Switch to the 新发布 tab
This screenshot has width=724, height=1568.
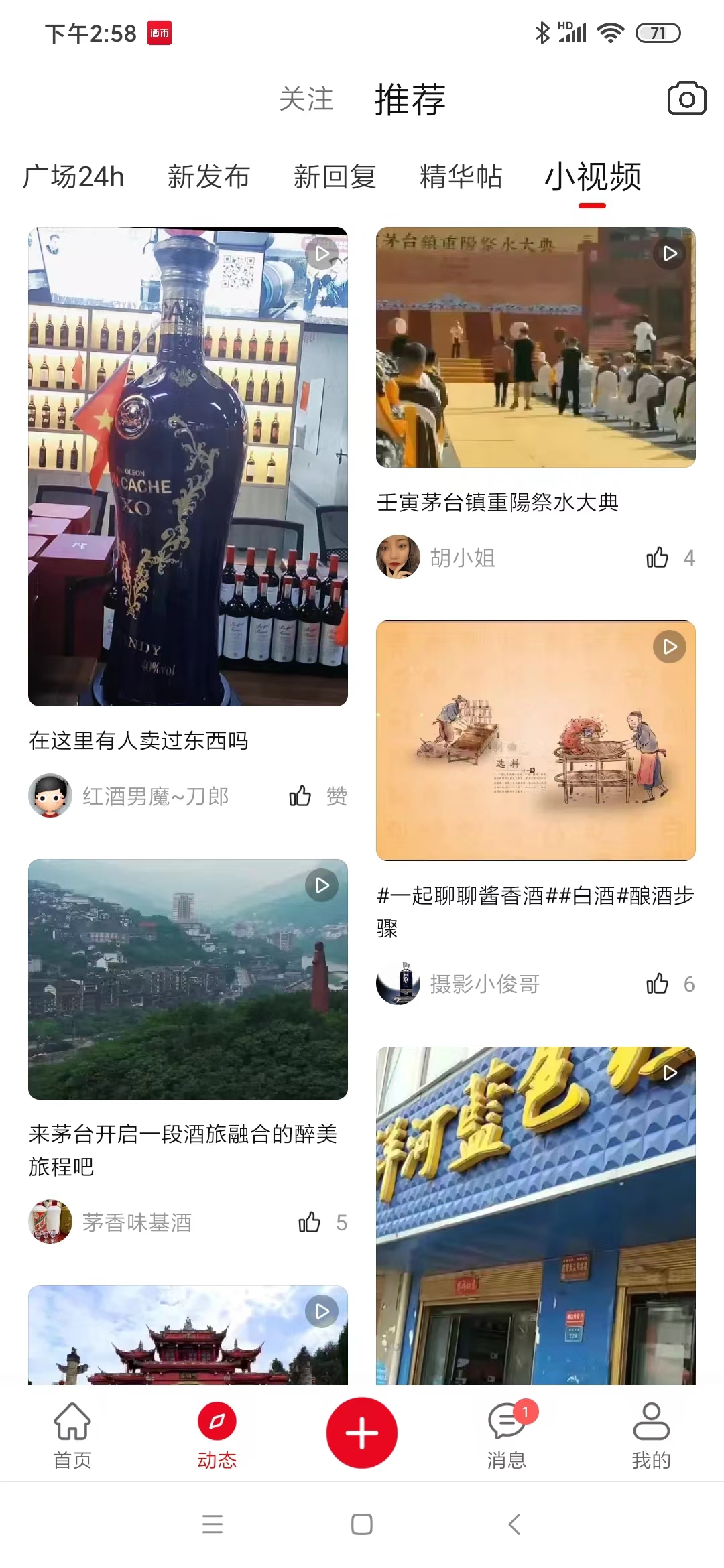[x=208, y=177]
